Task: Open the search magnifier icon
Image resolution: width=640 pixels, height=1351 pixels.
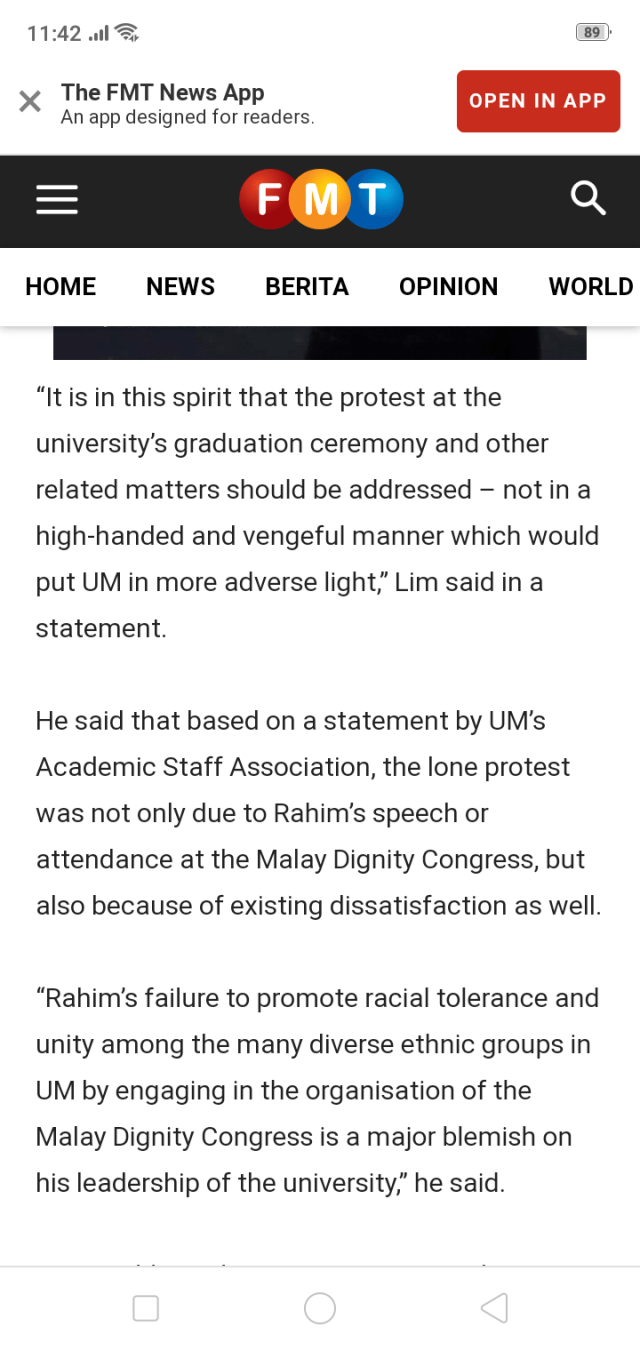Action: [588, 199]
